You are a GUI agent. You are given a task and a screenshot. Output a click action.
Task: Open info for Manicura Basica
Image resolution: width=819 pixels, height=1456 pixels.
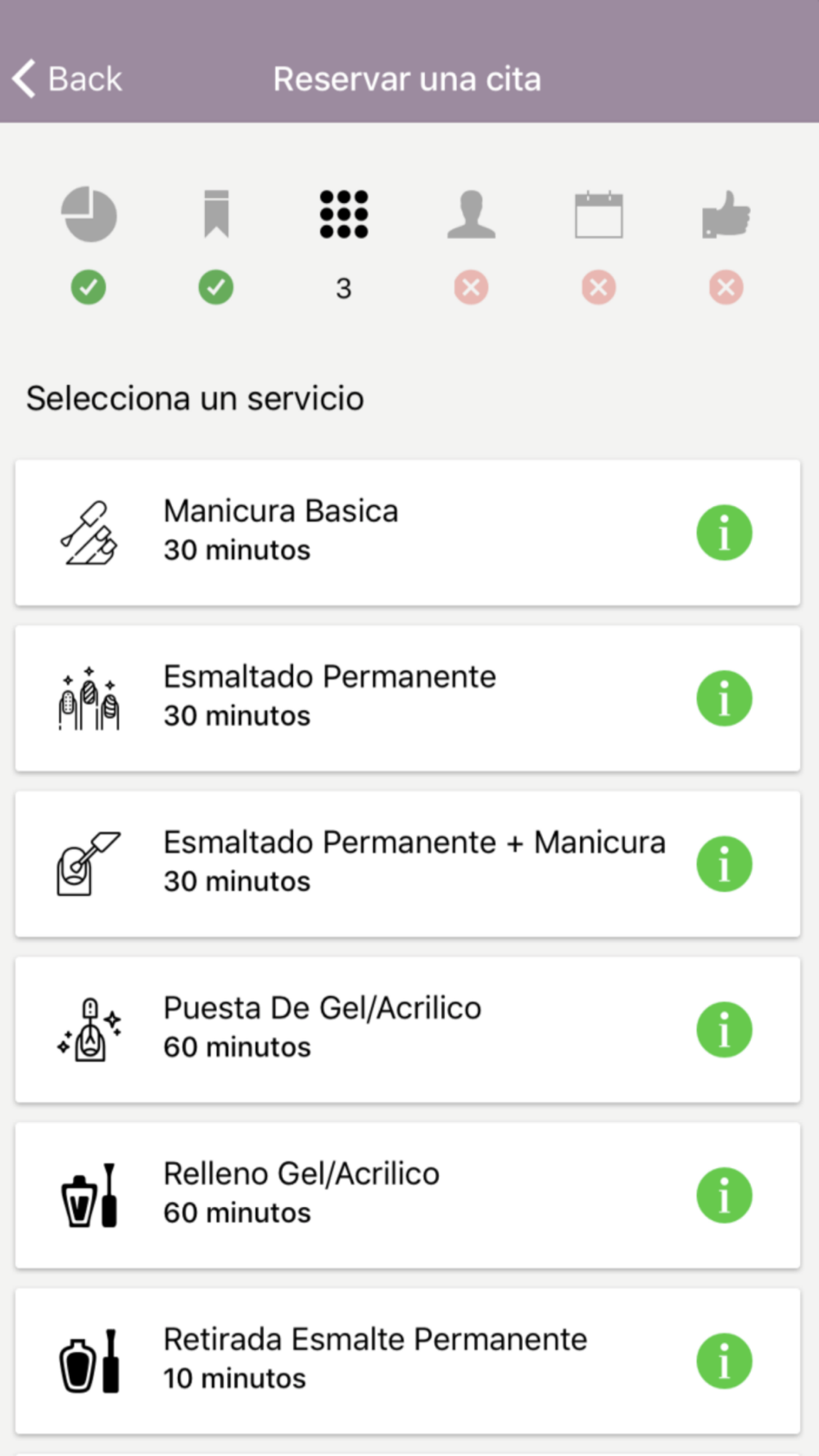[724, 533]
